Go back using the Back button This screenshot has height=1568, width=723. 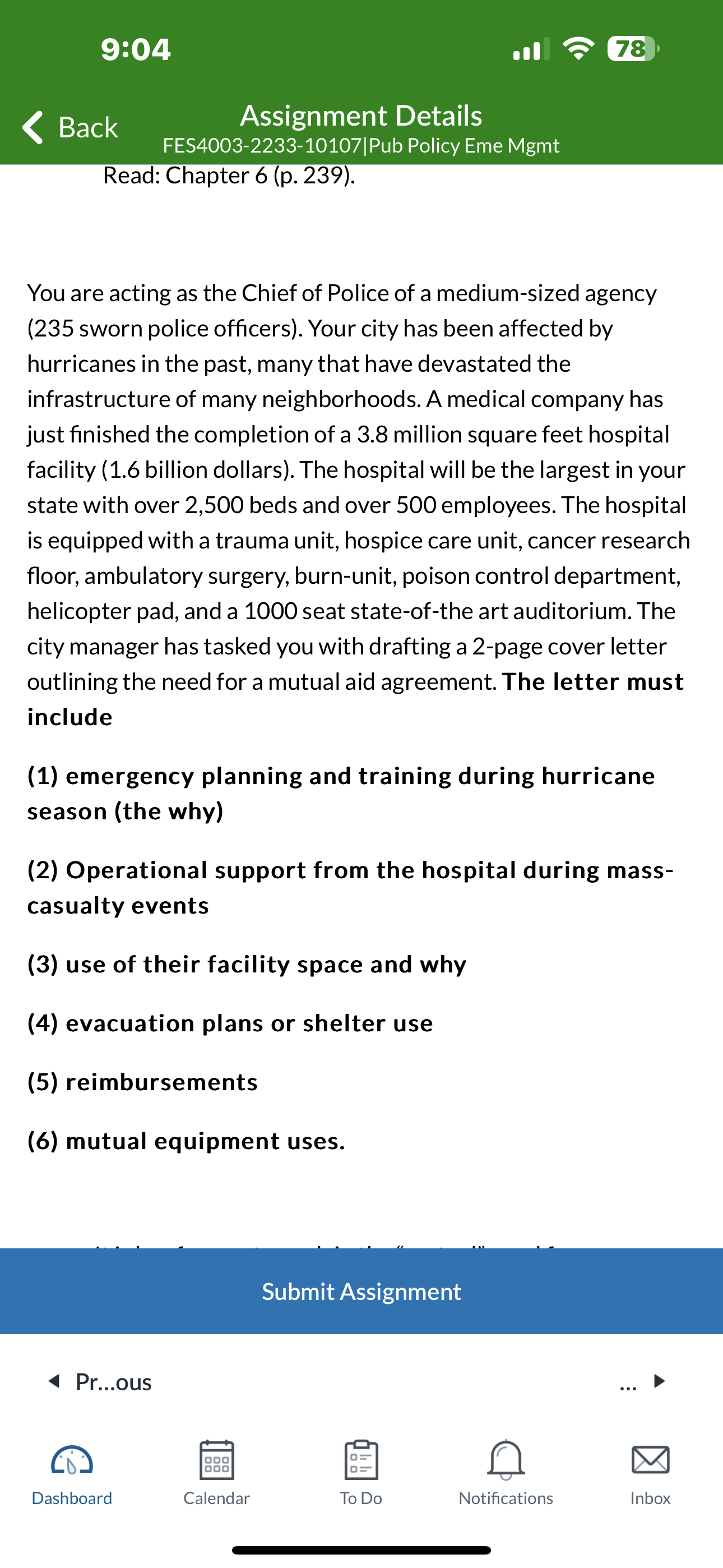[70, 127]
